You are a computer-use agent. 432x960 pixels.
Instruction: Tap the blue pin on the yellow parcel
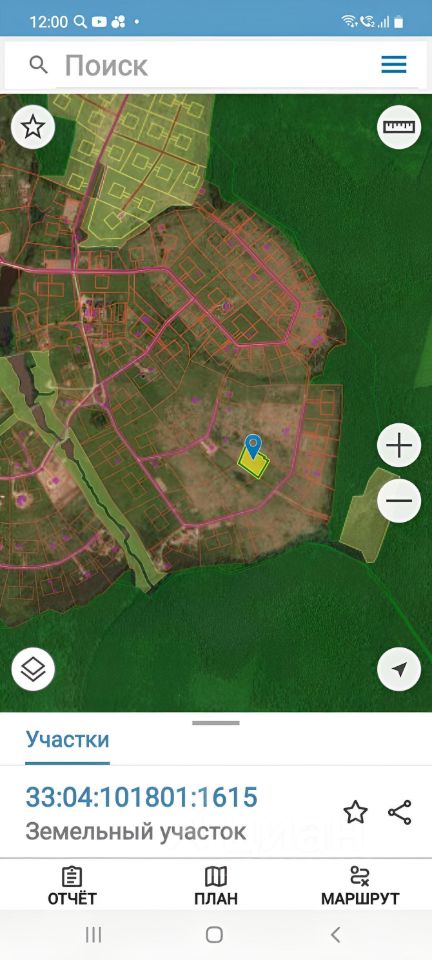tap(253, 447)
